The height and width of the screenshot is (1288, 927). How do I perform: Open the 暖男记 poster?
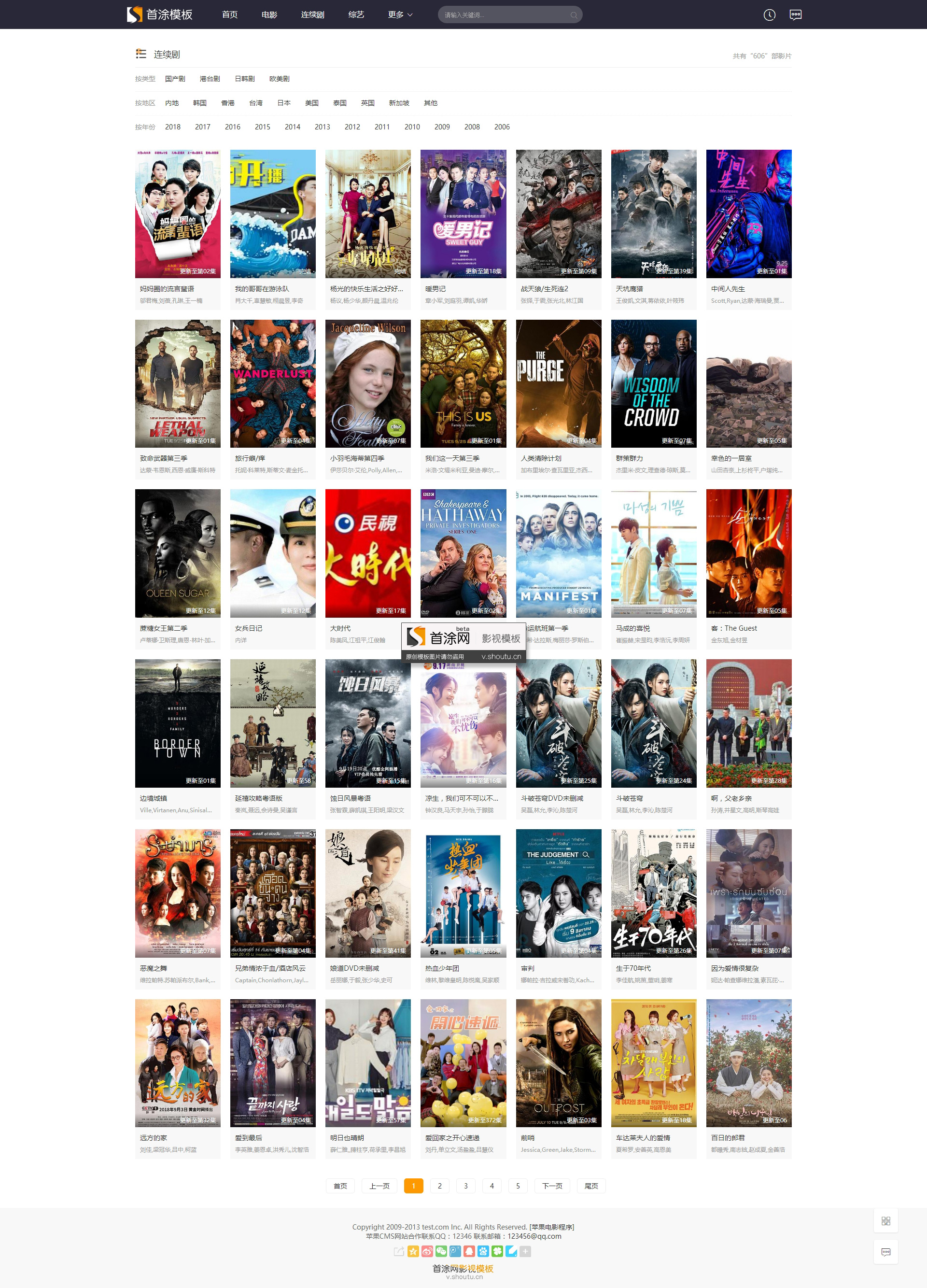point(463,213)
